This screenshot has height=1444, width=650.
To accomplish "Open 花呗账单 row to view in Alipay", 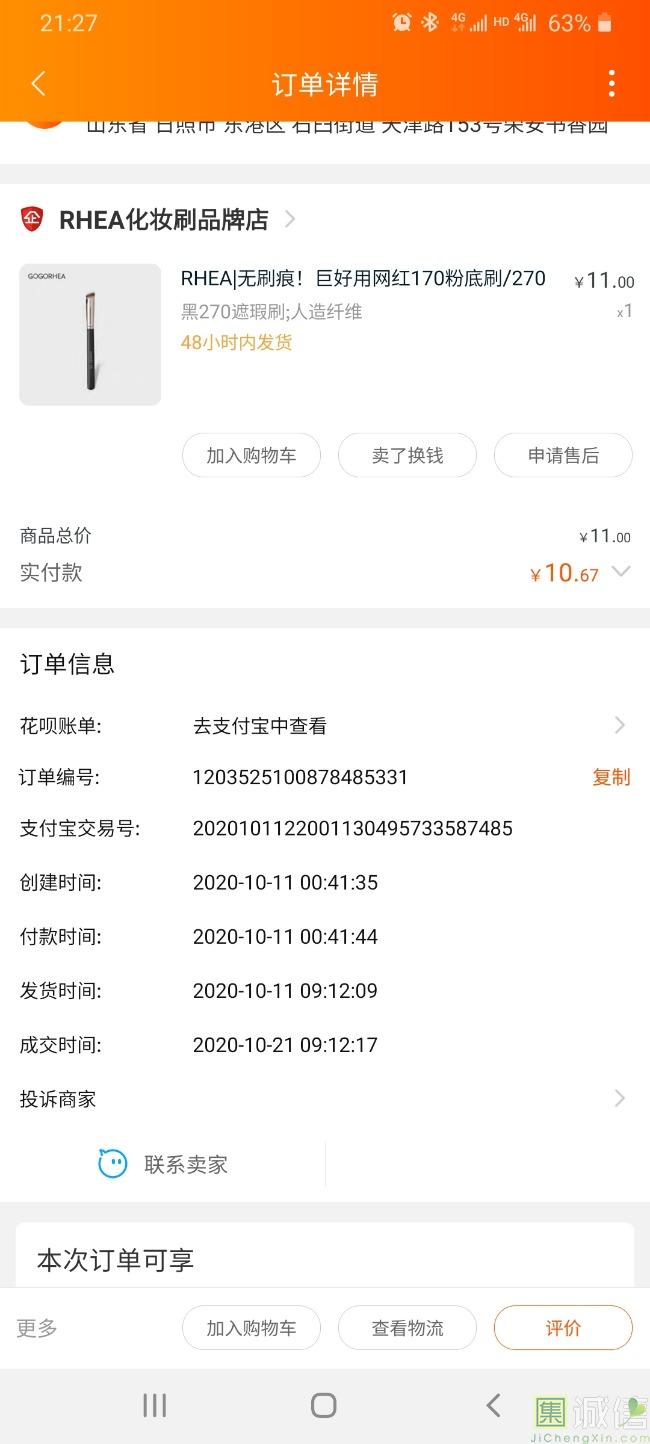I will (325, 726).
